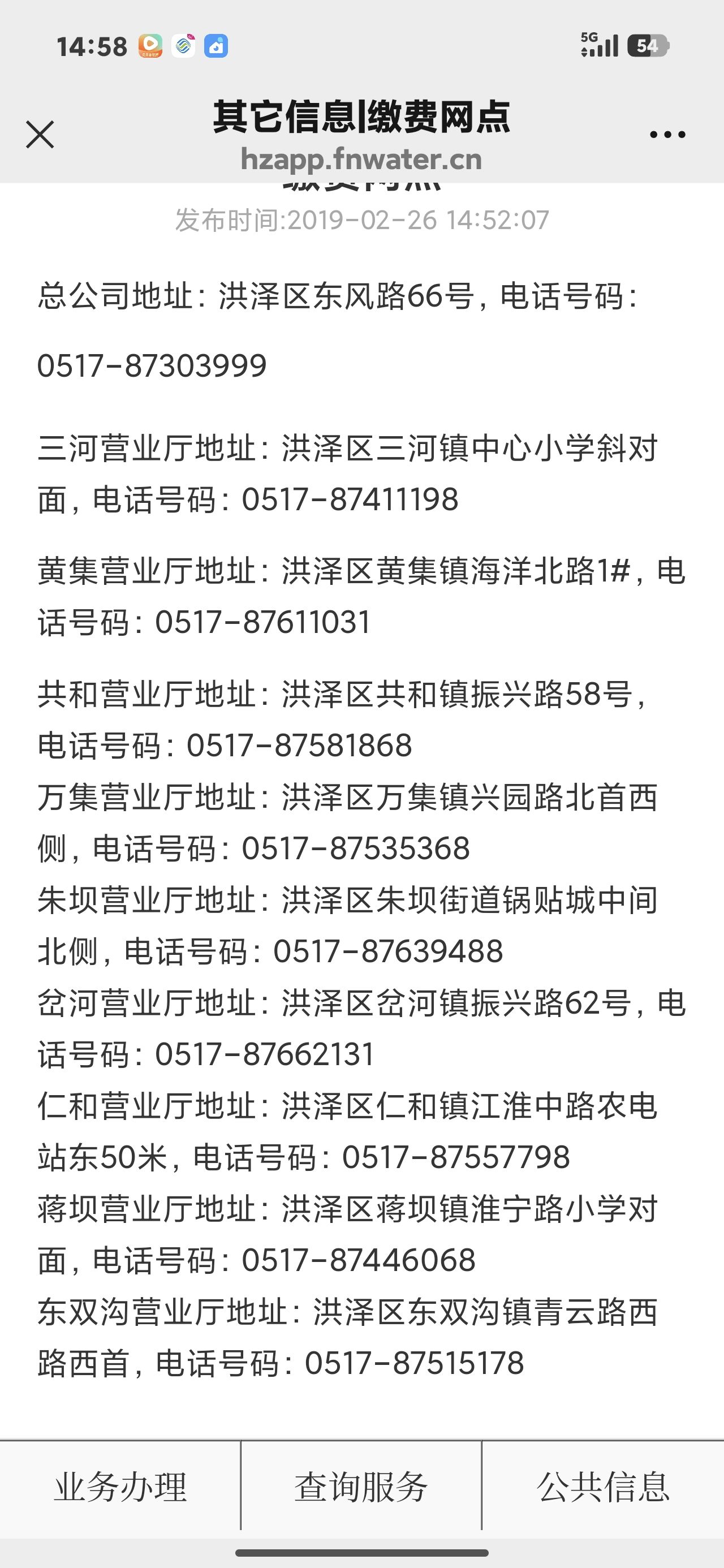Close the webpage with the X icon
This screenshot has width=724, height=1568.
click(40, 135)
